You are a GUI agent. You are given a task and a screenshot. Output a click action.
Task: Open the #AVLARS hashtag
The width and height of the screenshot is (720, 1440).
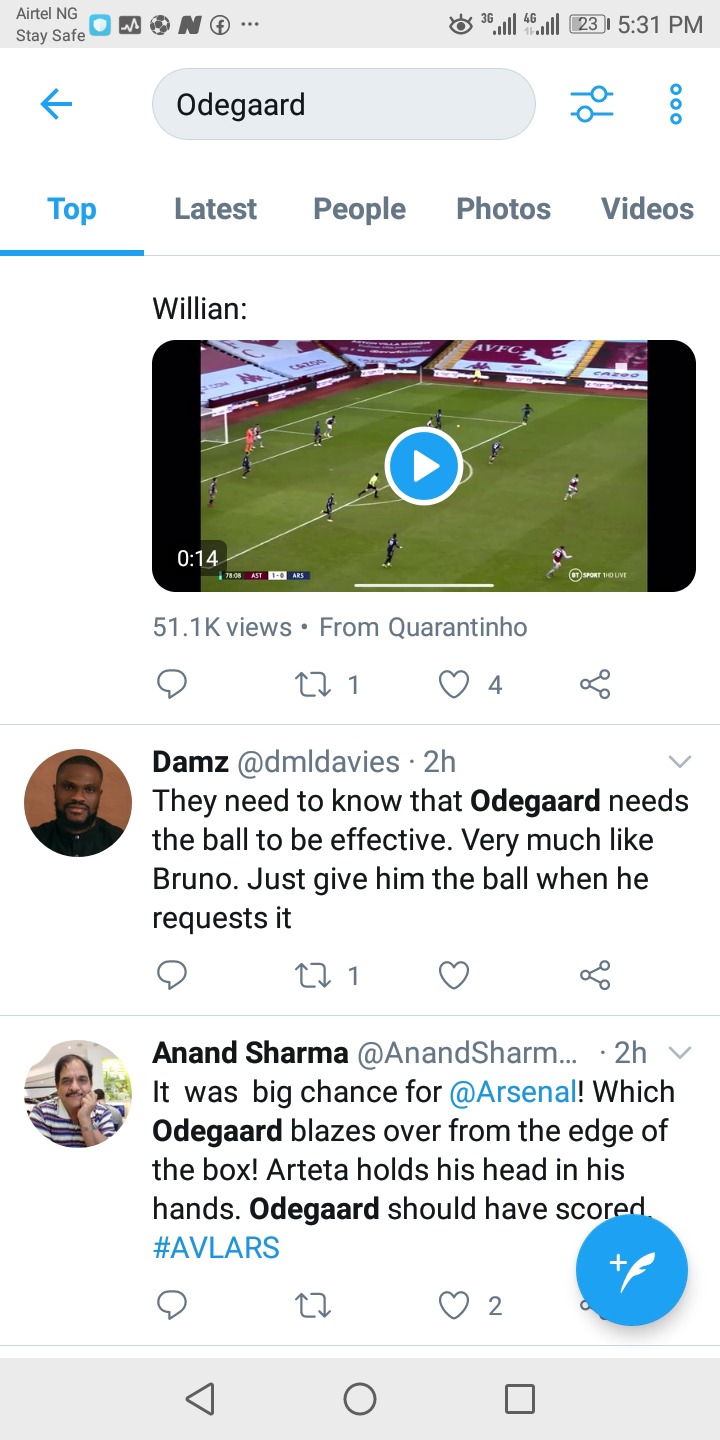click(x=216, y=1248)
